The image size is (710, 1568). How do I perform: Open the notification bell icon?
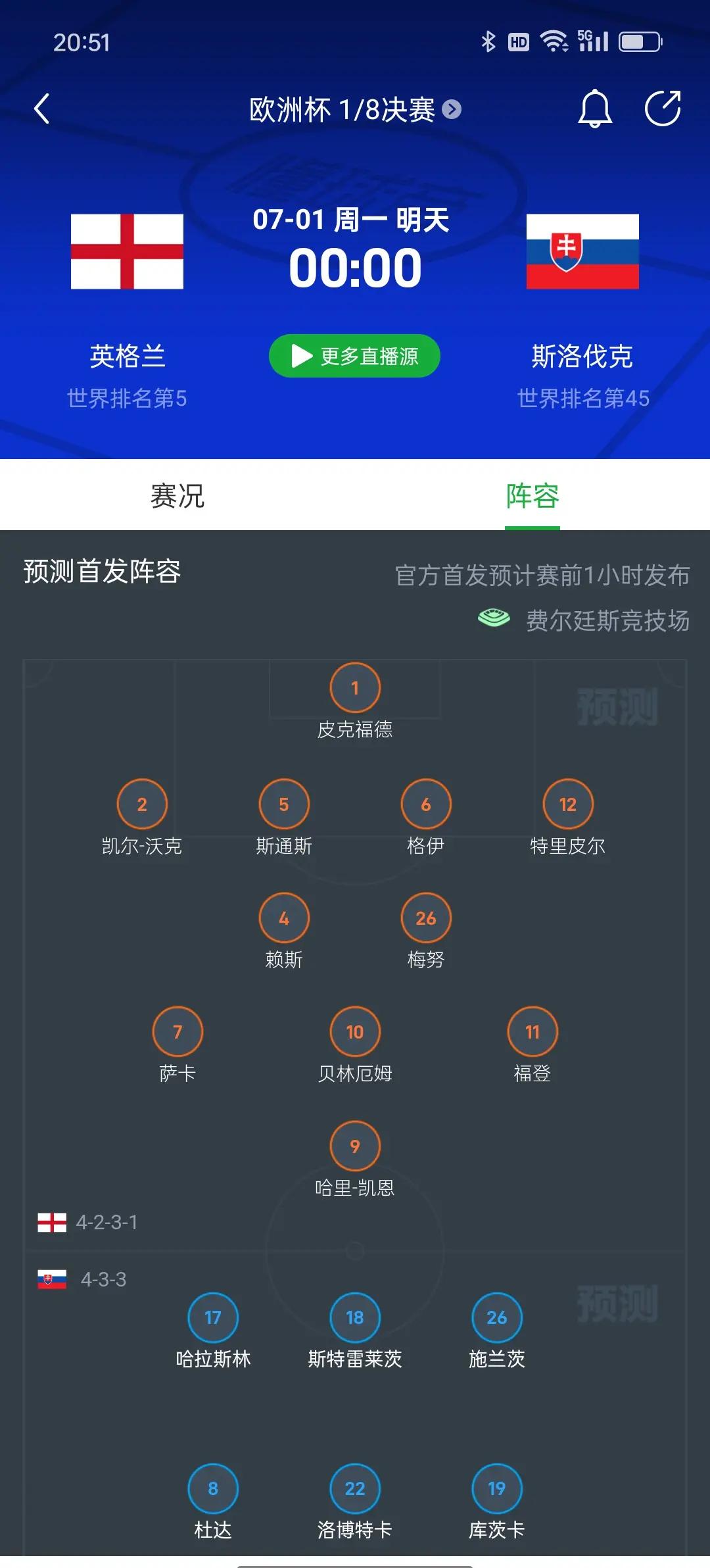pos(594,109)
